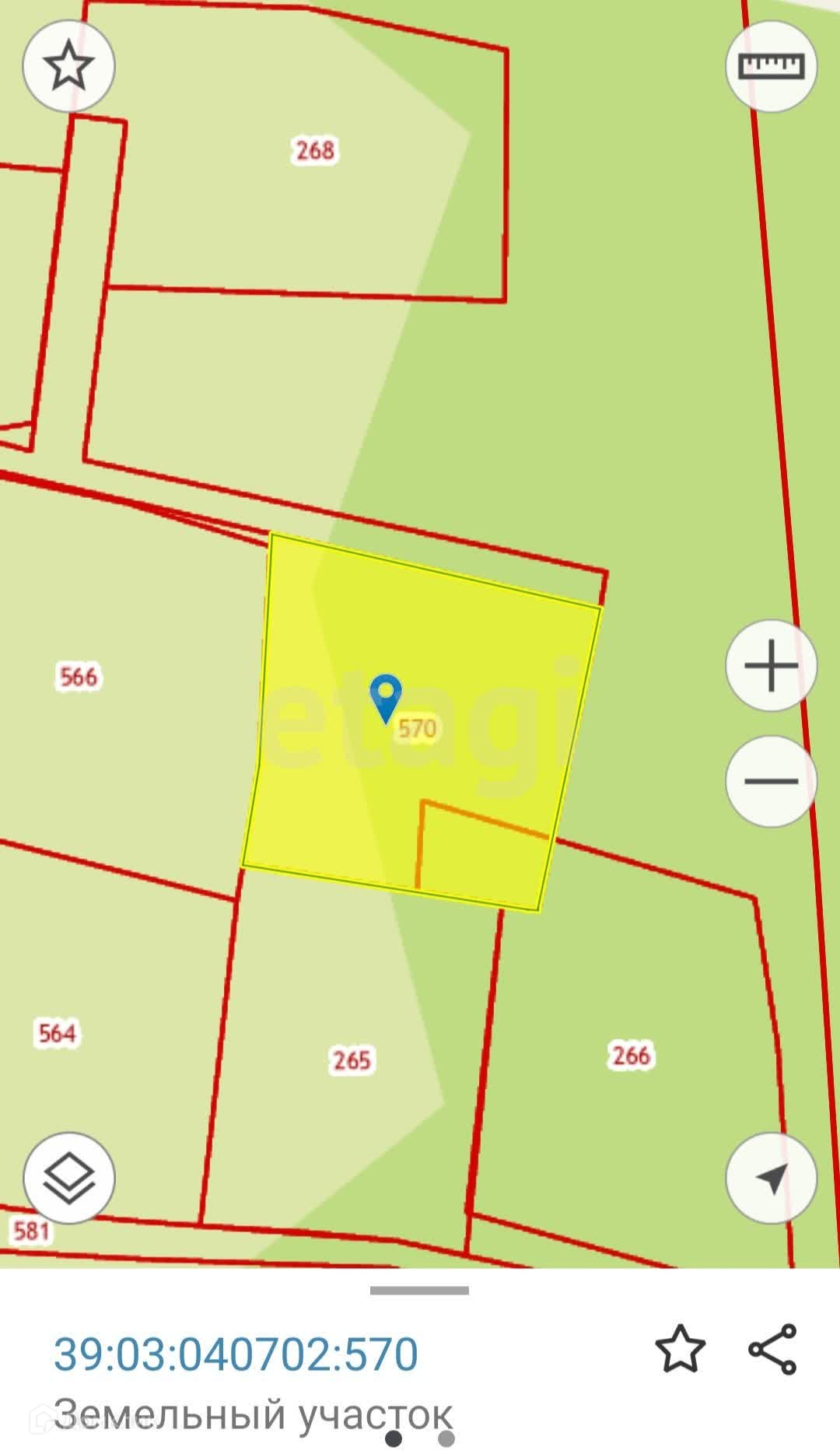Screen dimensions: 840x1454
Task: Open the map layers selector
Action: coord(68,1178)
